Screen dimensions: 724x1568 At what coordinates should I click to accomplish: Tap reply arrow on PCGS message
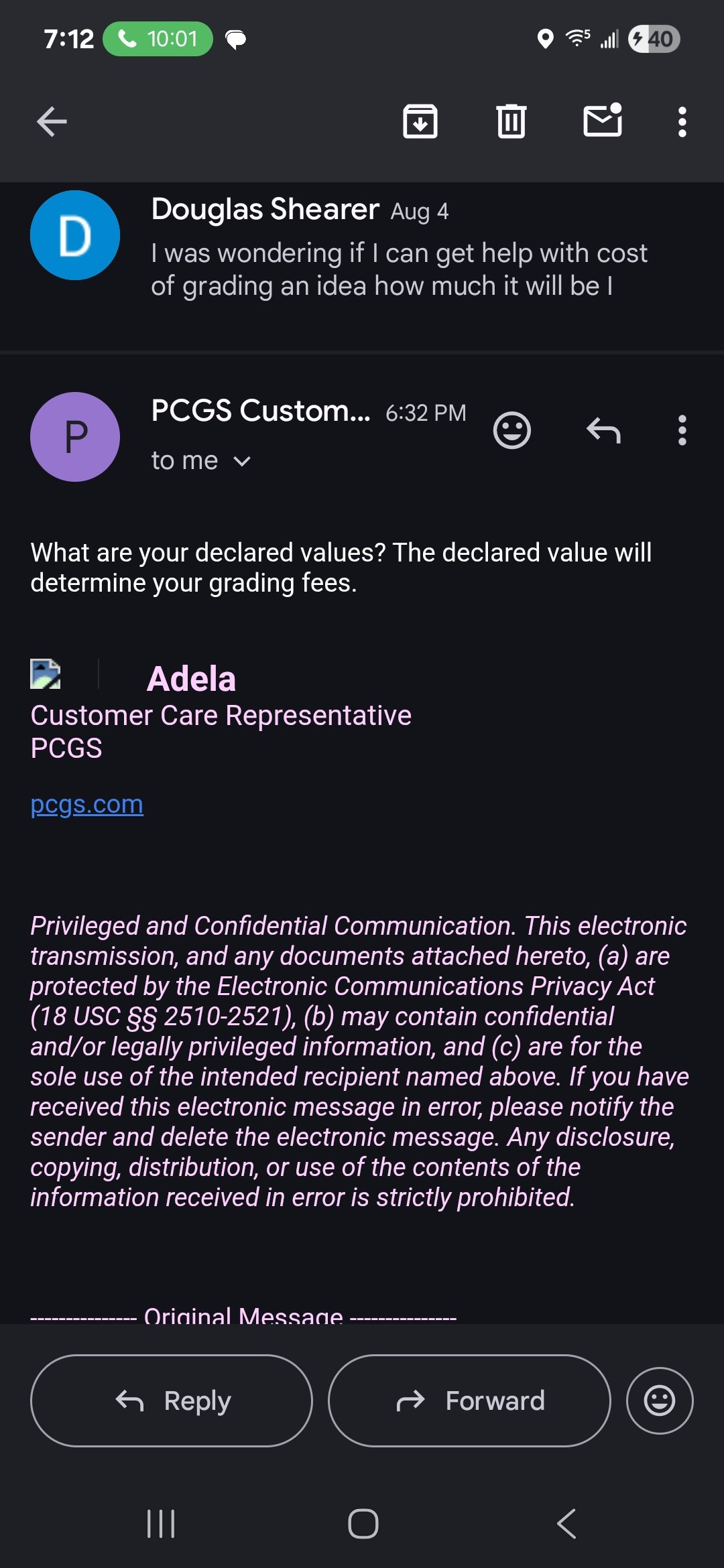[603, 430]
